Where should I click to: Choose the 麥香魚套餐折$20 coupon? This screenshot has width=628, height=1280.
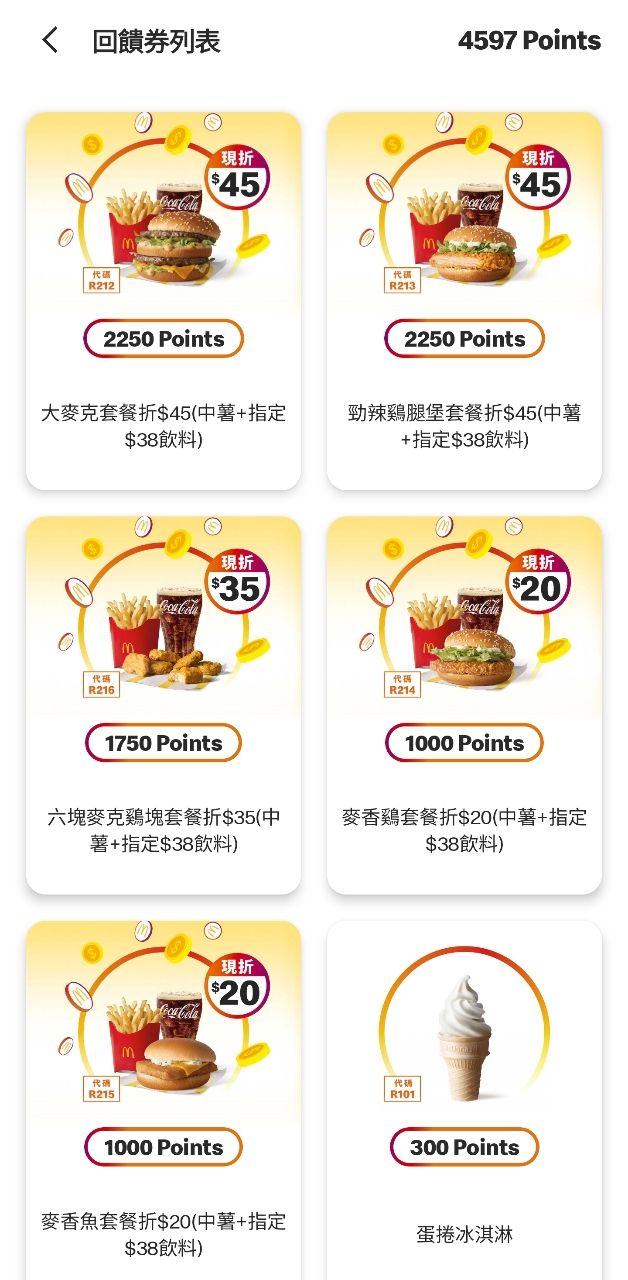(163, 1100)
